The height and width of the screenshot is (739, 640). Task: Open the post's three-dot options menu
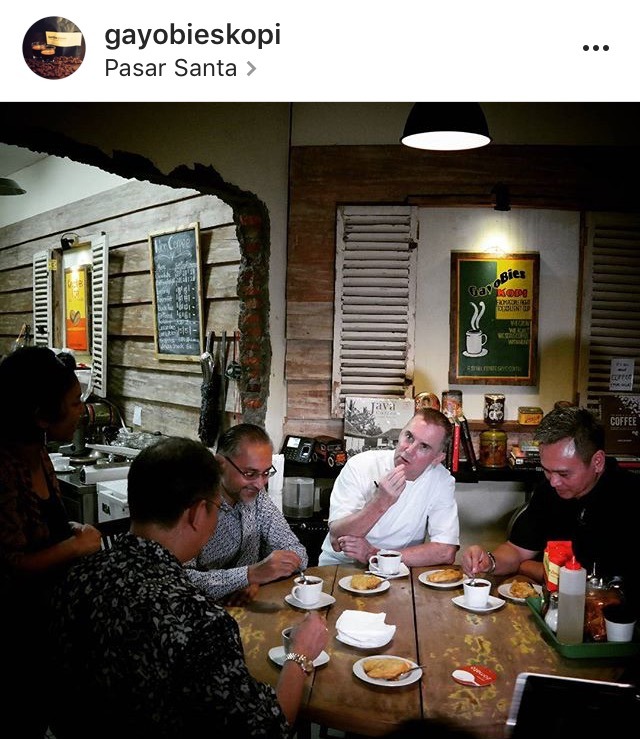tap(595, 48)
